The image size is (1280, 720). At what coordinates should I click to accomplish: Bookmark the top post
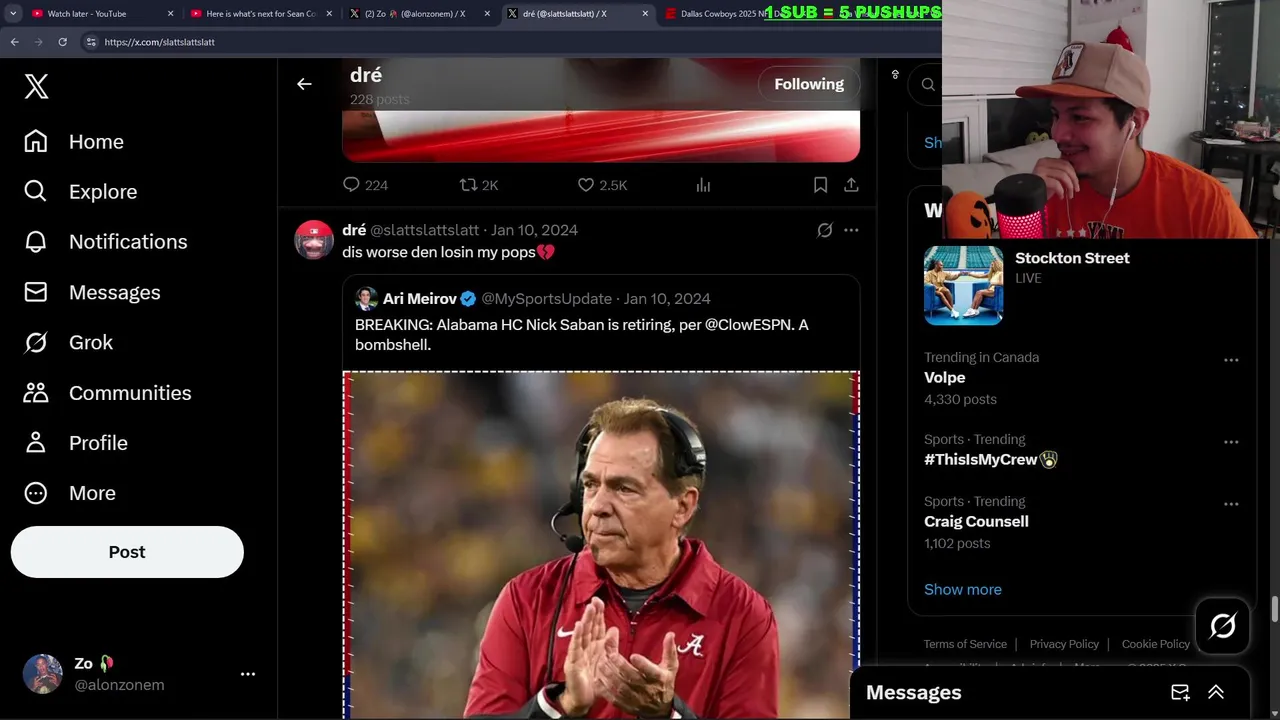(820, 185)
